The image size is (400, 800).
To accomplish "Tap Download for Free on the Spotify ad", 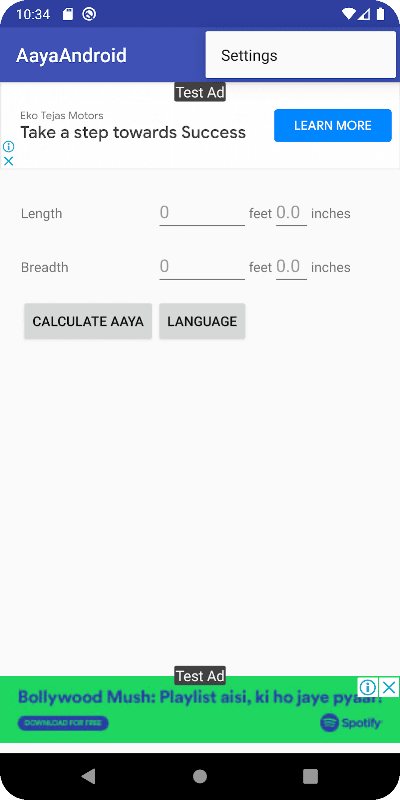I will (63, 723).
